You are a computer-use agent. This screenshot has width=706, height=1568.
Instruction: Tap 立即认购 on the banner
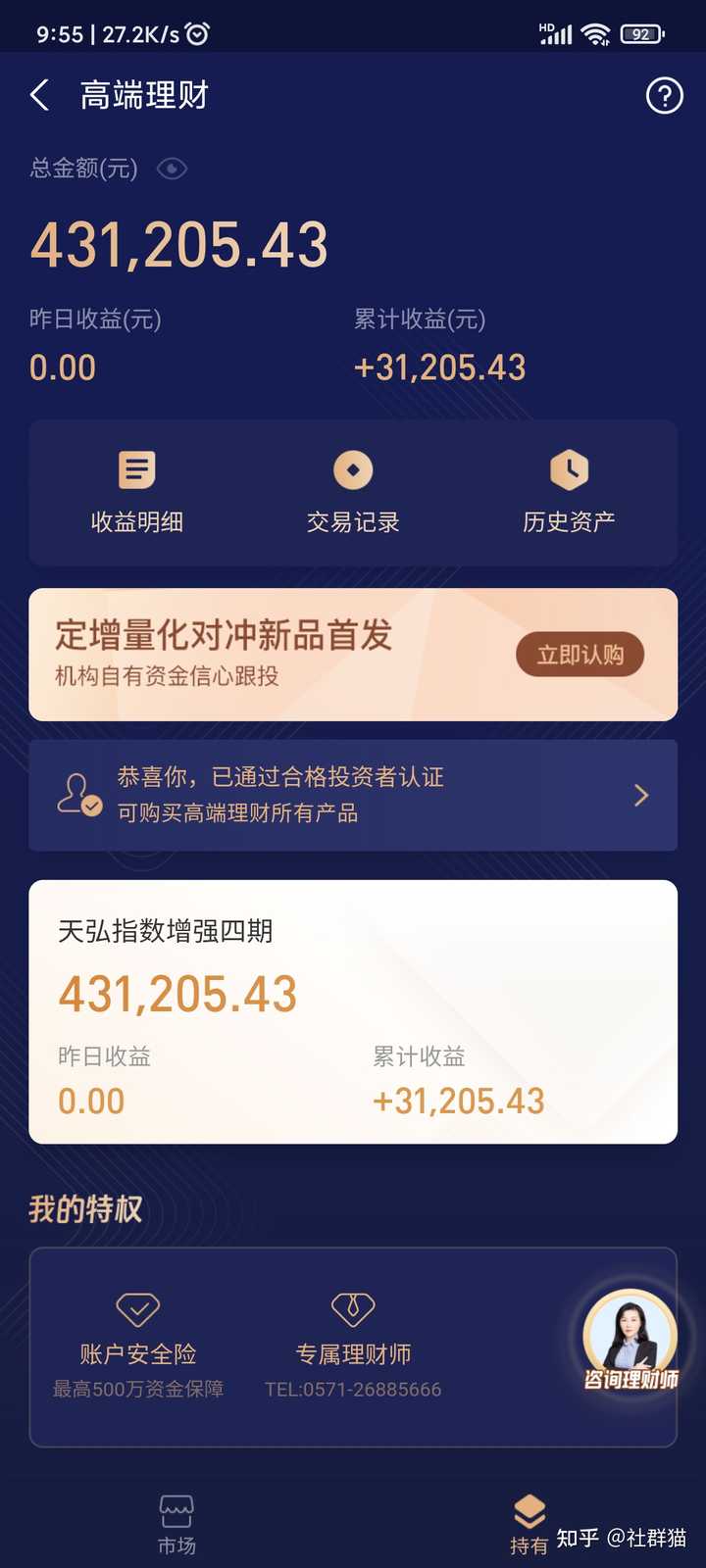pos(580,655)
